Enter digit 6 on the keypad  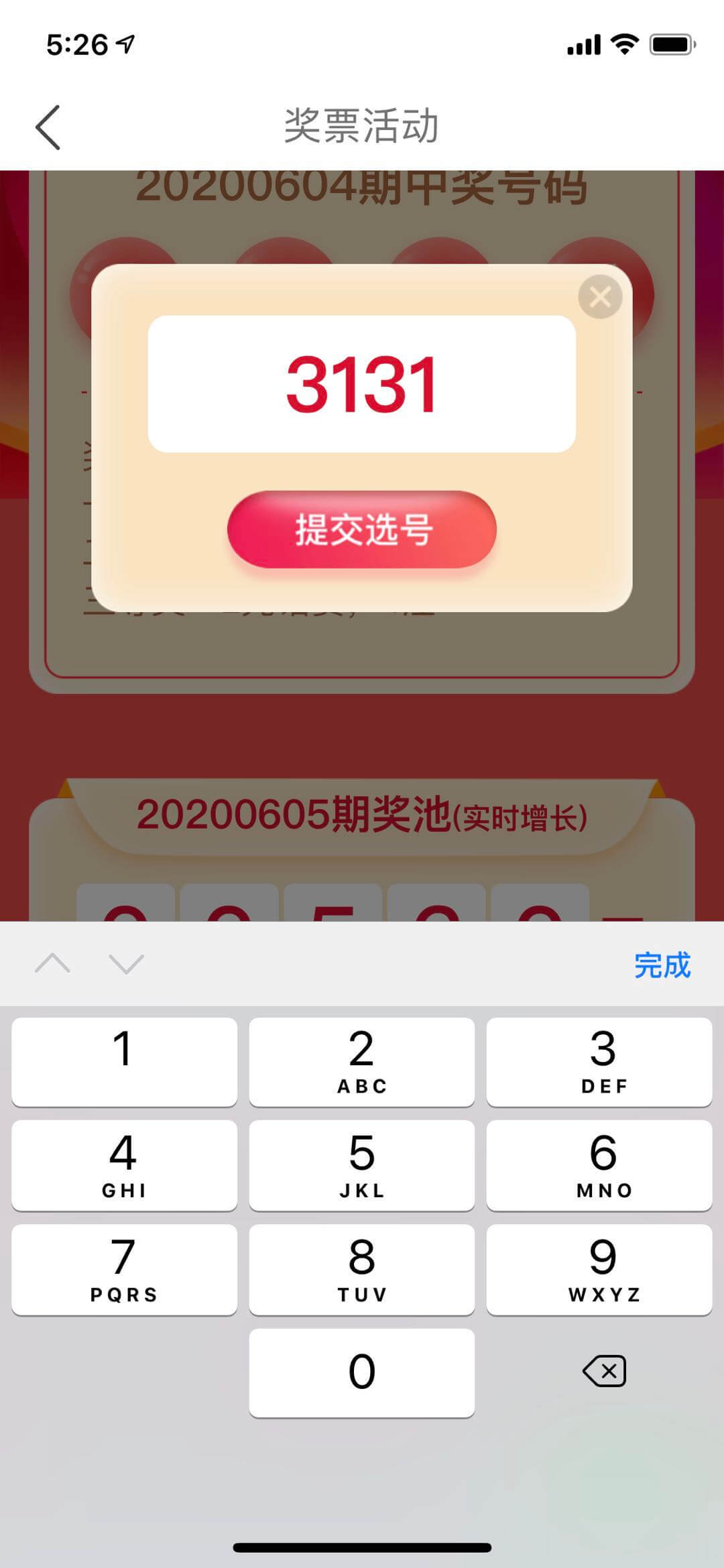pyautogui.click(x=599, y=1165)
